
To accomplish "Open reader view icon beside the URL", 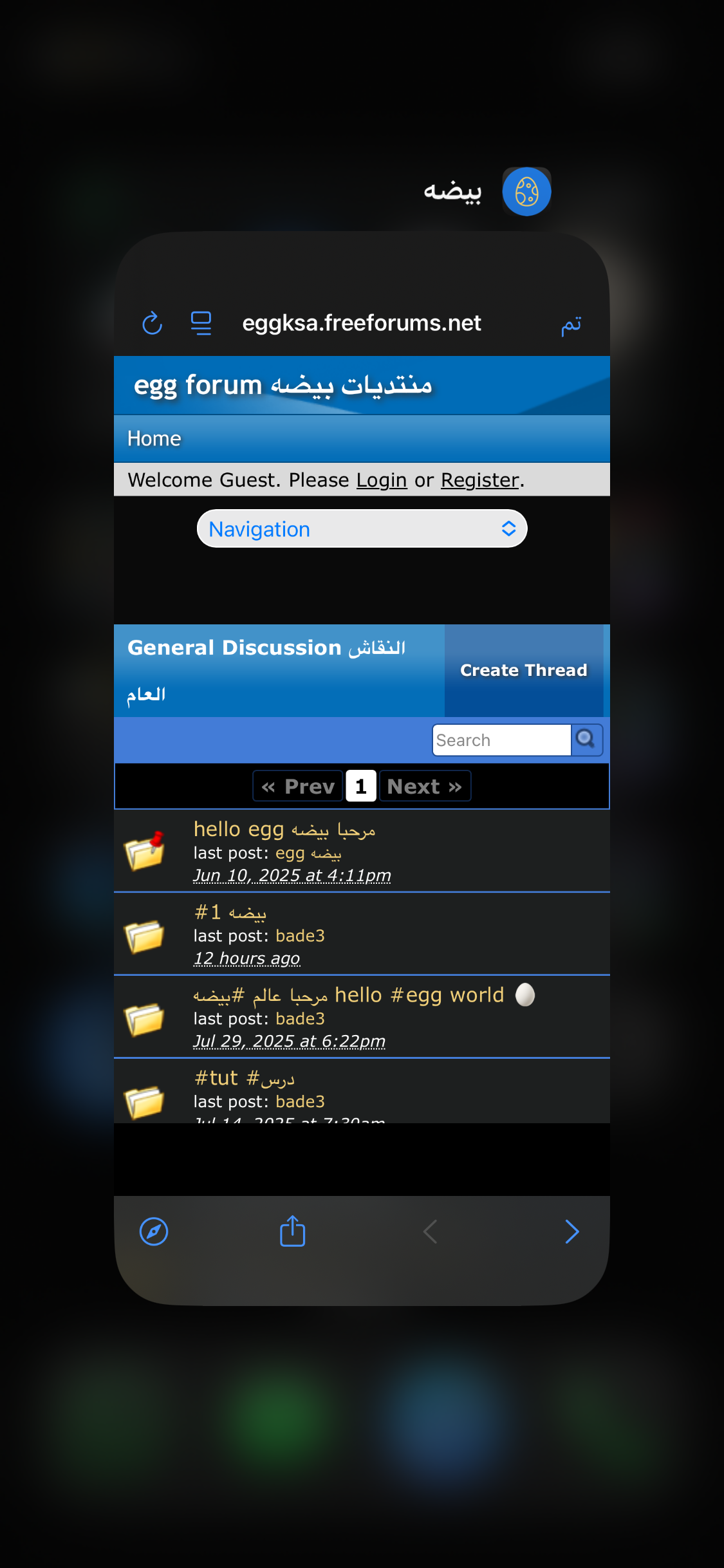I will click(x=201, y=323).
